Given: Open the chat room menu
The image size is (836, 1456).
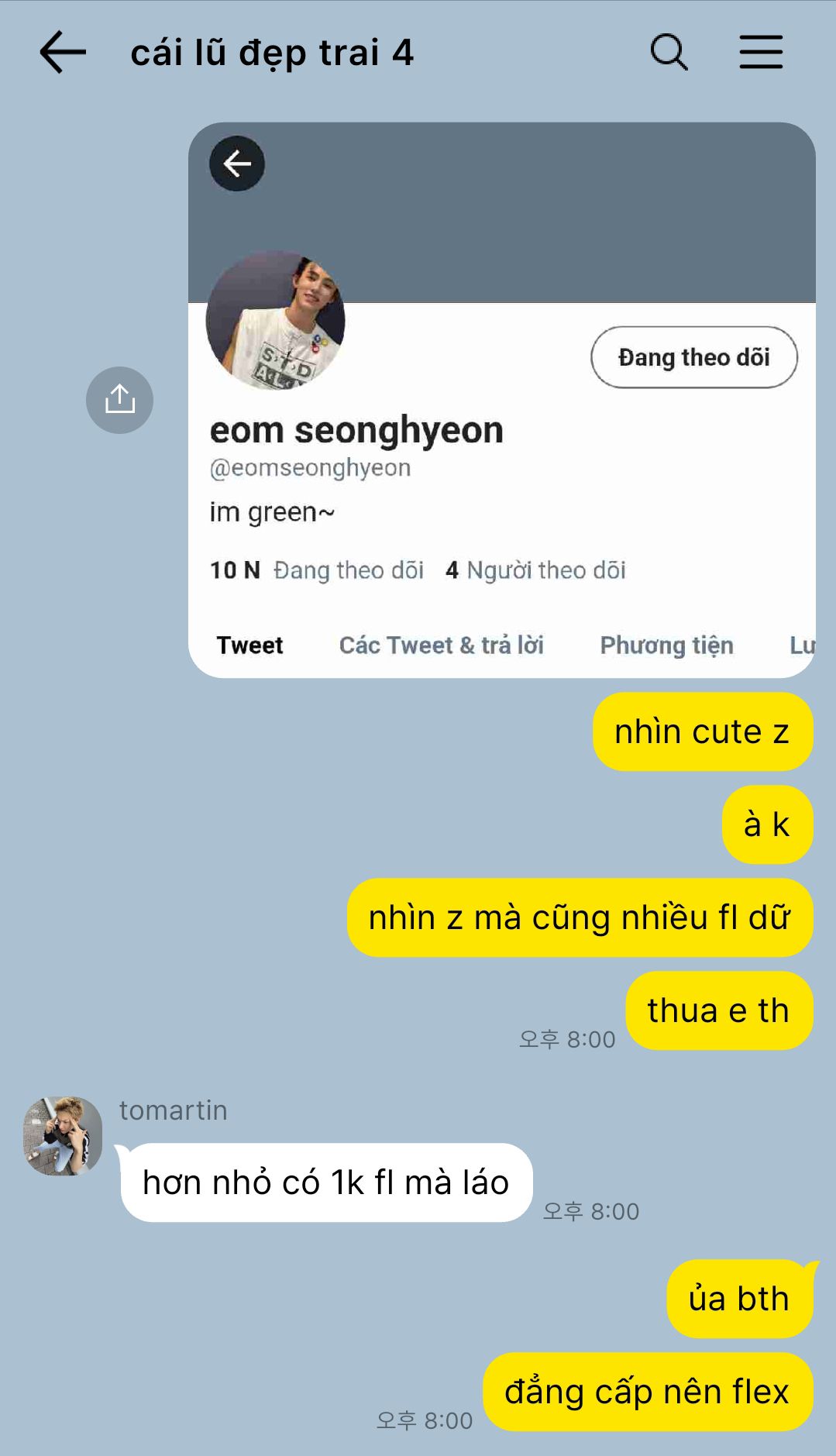Looking at the screenshot, I should coord(761,53).
